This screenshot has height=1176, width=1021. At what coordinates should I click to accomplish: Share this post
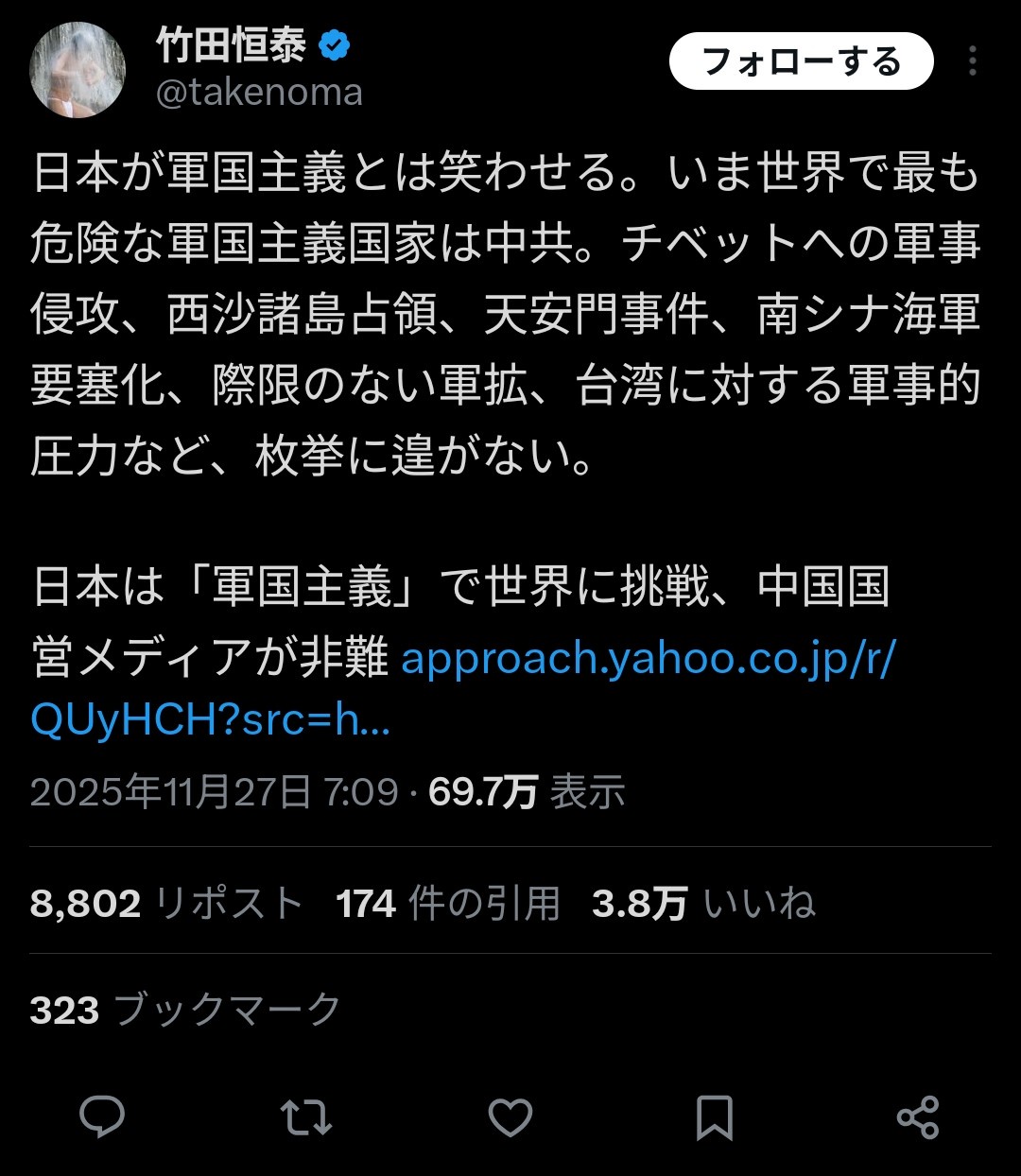tap(917, 1117)
